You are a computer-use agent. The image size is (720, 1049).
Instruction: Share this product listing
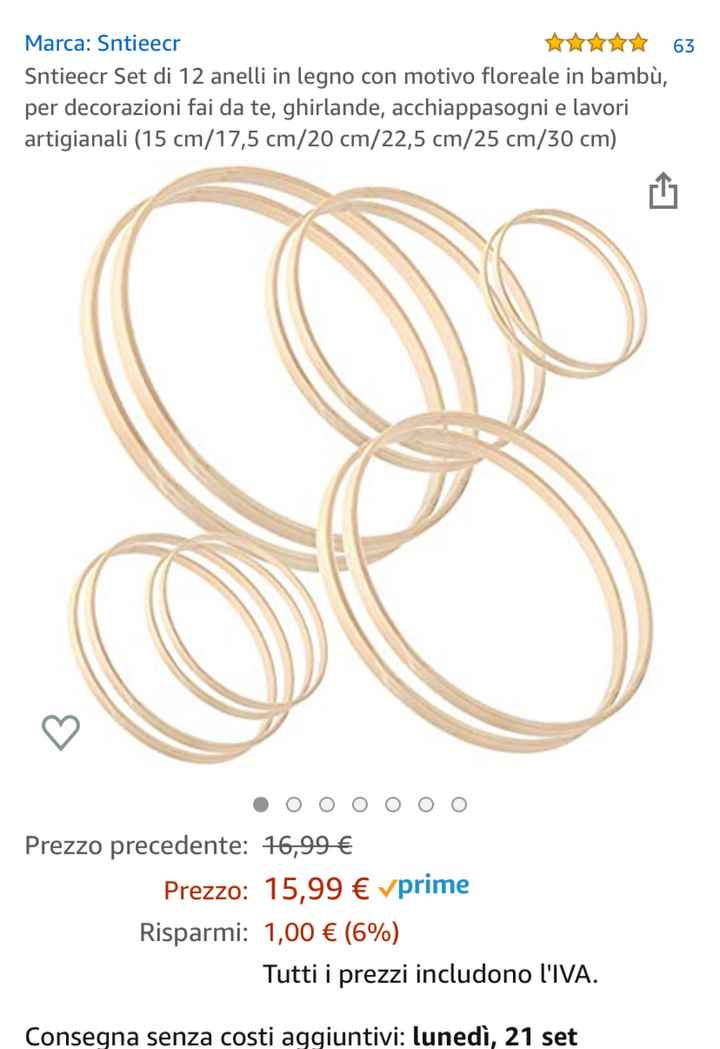pos(663,191)
